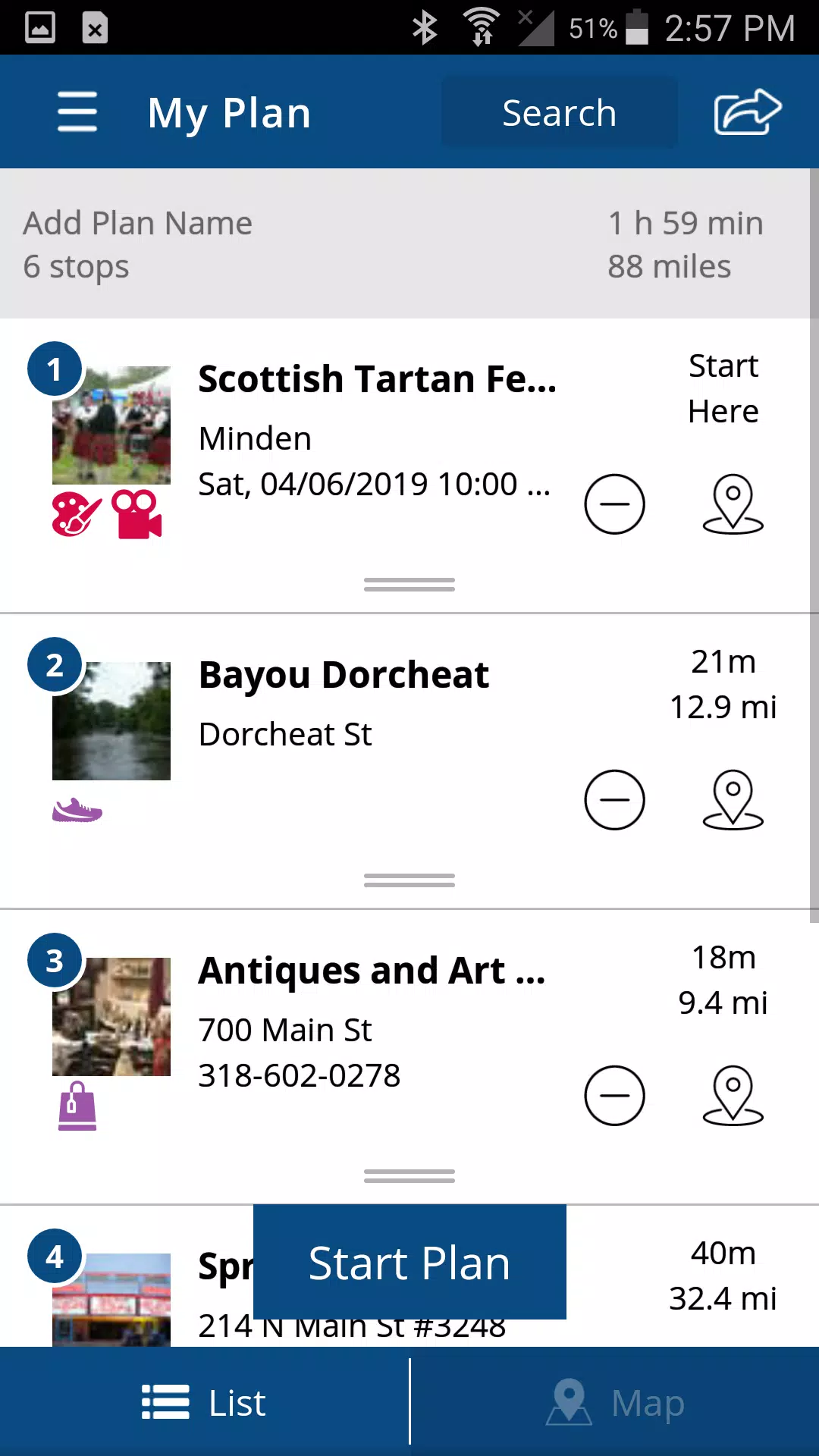Remove Bayou Dorcheat from plan

tap(614, 800)
